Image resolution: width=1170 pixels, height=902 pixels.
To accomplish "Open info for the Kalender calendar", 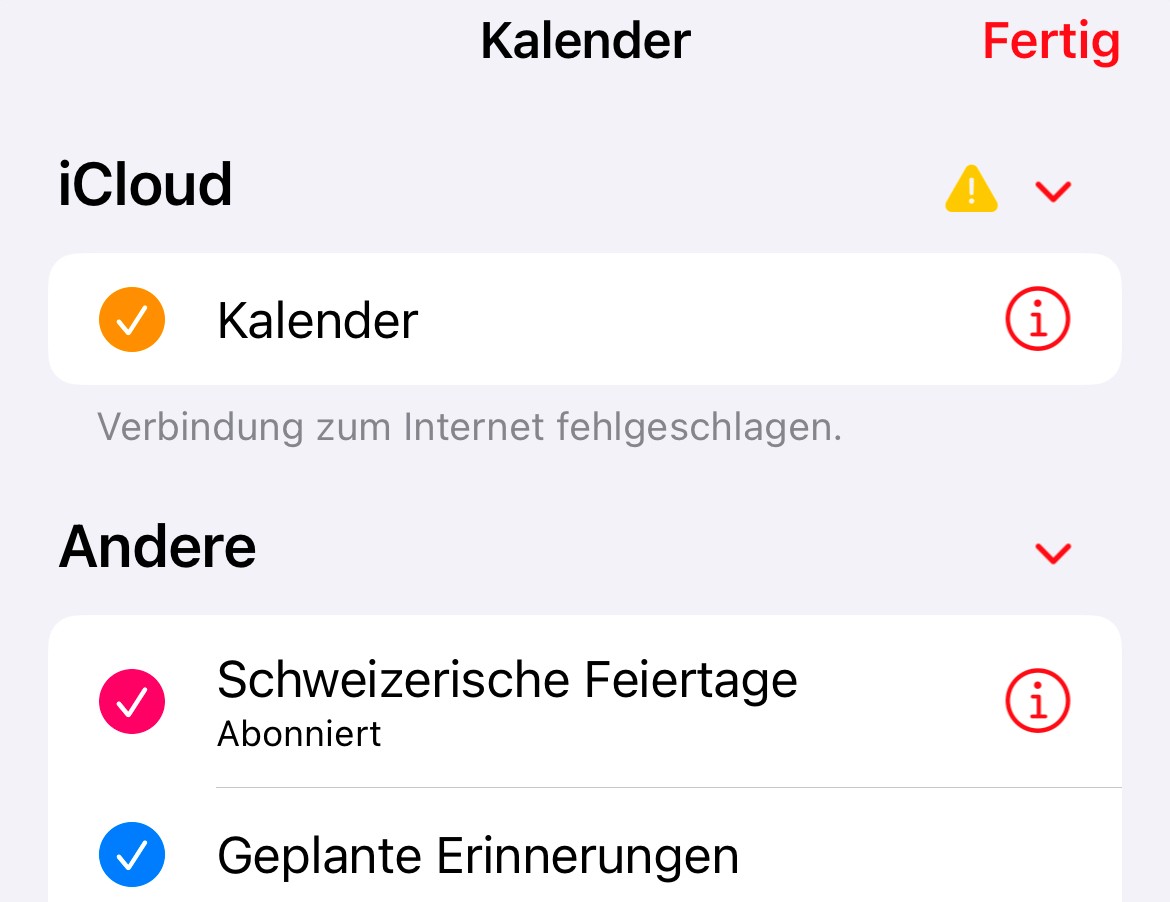I will pyautogui.click(x=1037, y=320).
